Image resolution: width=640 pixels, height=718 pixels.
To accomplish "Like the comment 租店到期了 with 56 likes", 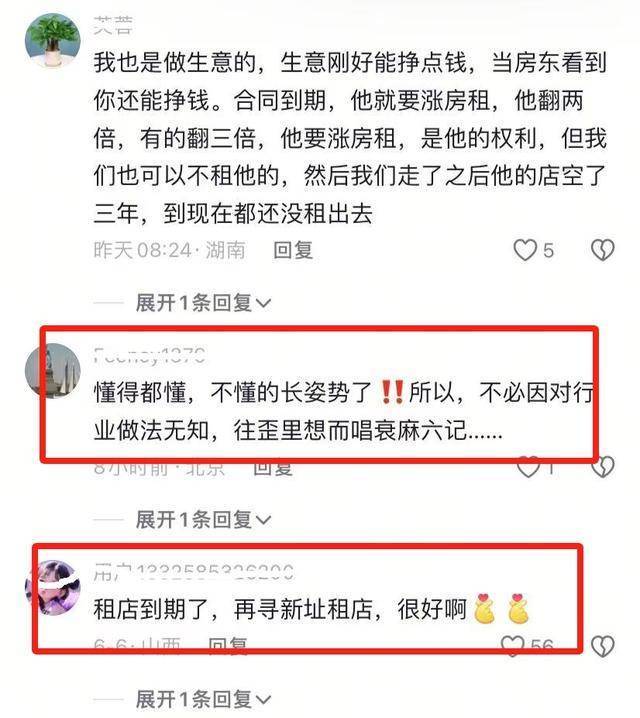I will coord(515,646).
